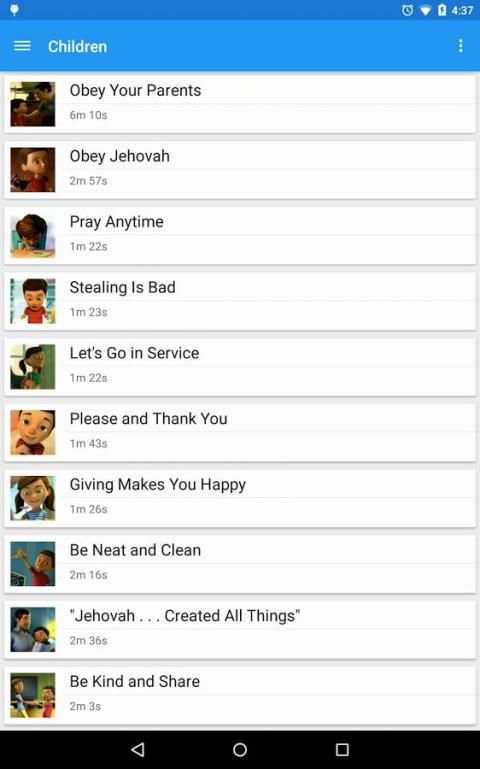The image size is (480, 769).
Task: Open the Obey Jehovah video
Action: (240, 170)
